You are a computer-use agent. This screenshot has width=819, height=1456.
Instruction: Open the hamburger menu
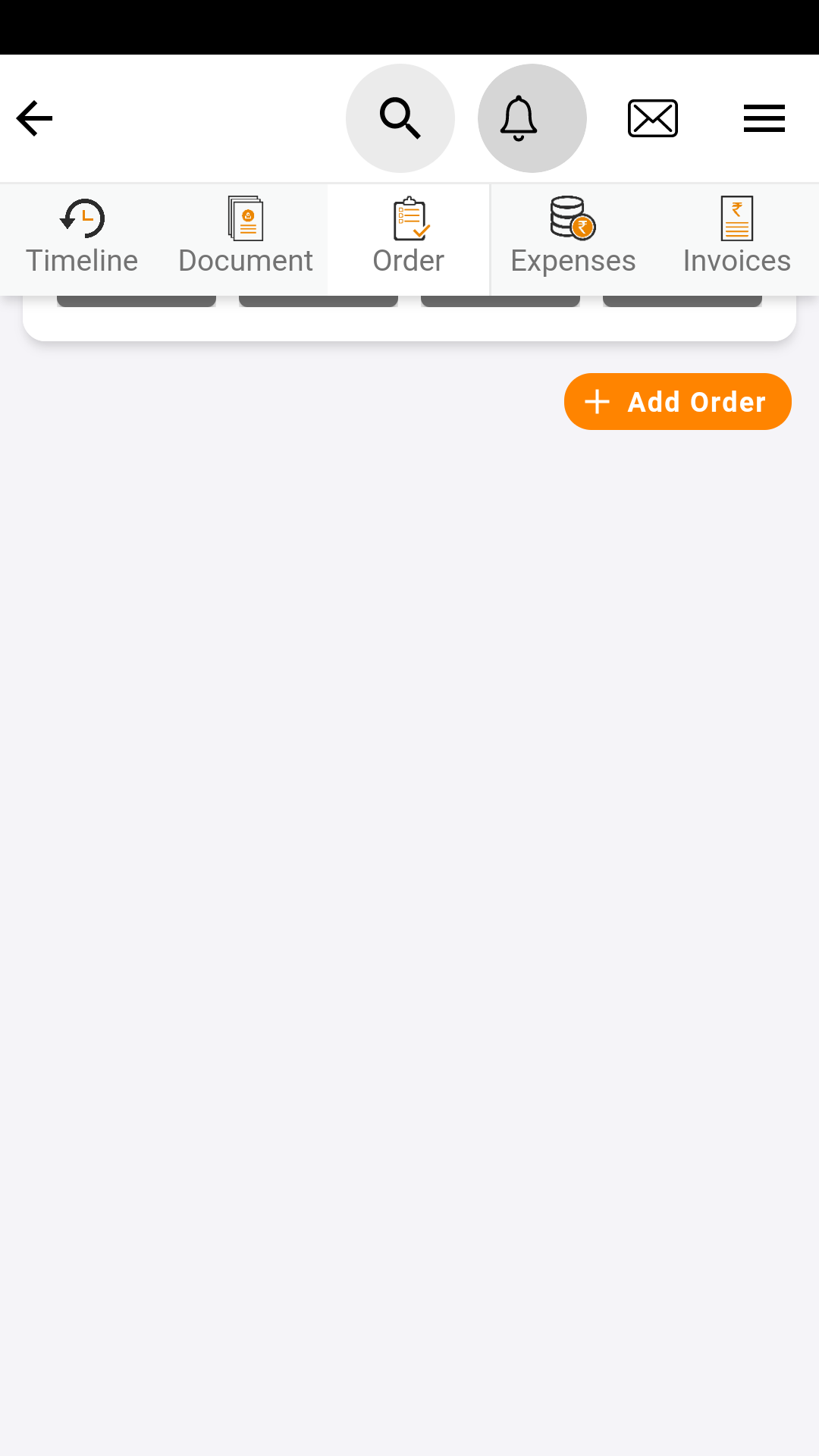tap(764, 118)
